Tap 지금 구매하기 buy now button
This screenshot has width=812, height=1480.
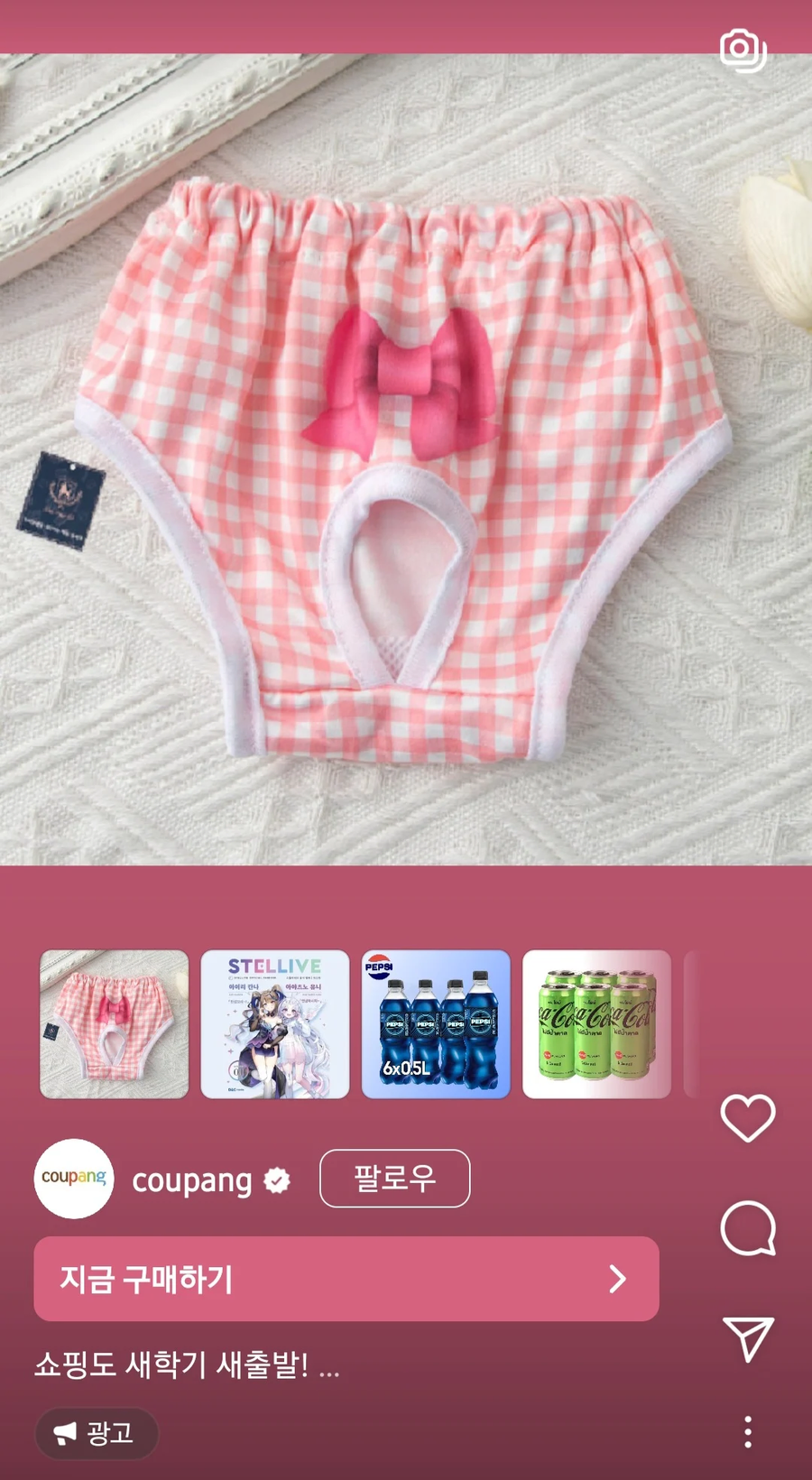tap(346, 1279)
